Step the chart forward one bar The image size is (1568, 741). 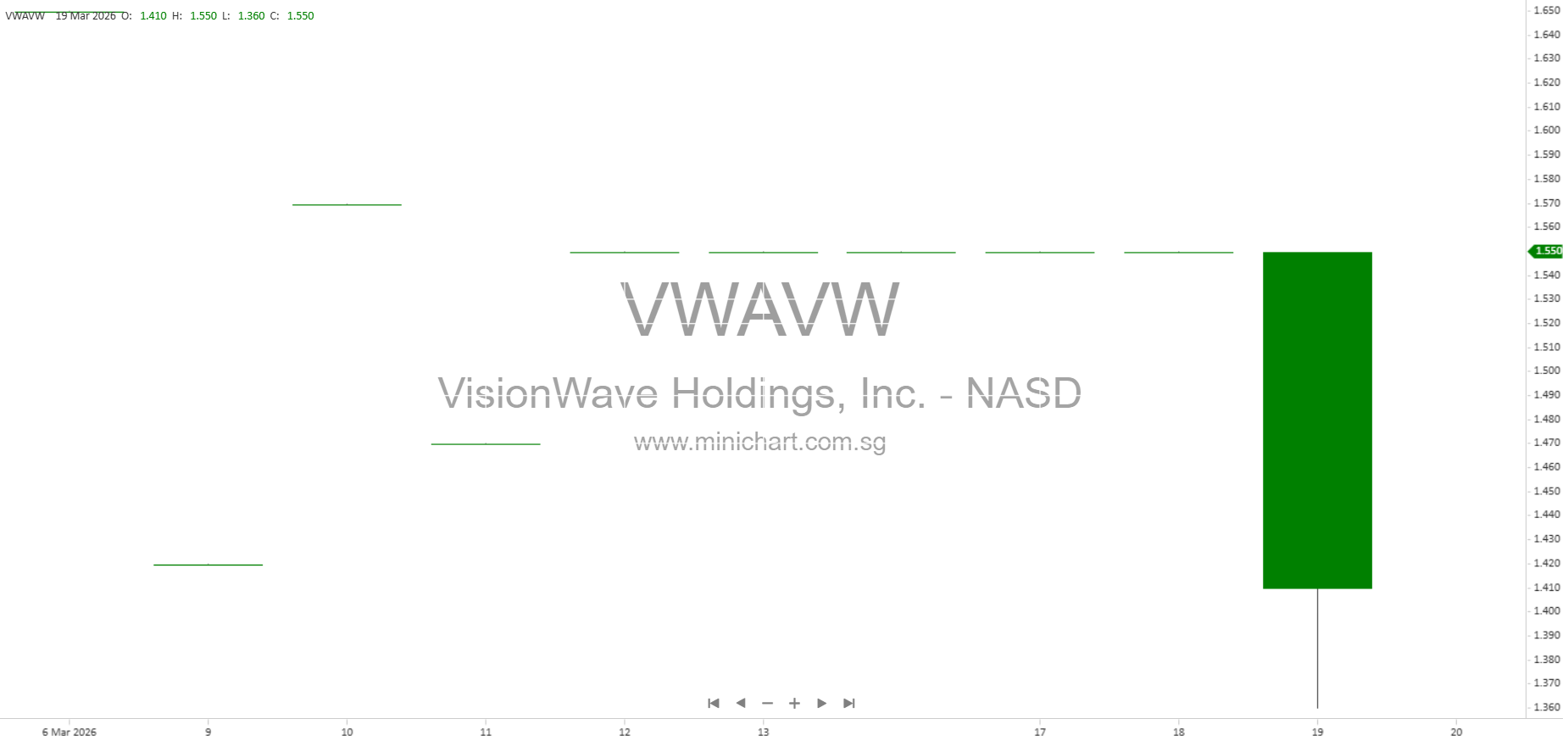[821, 703]
